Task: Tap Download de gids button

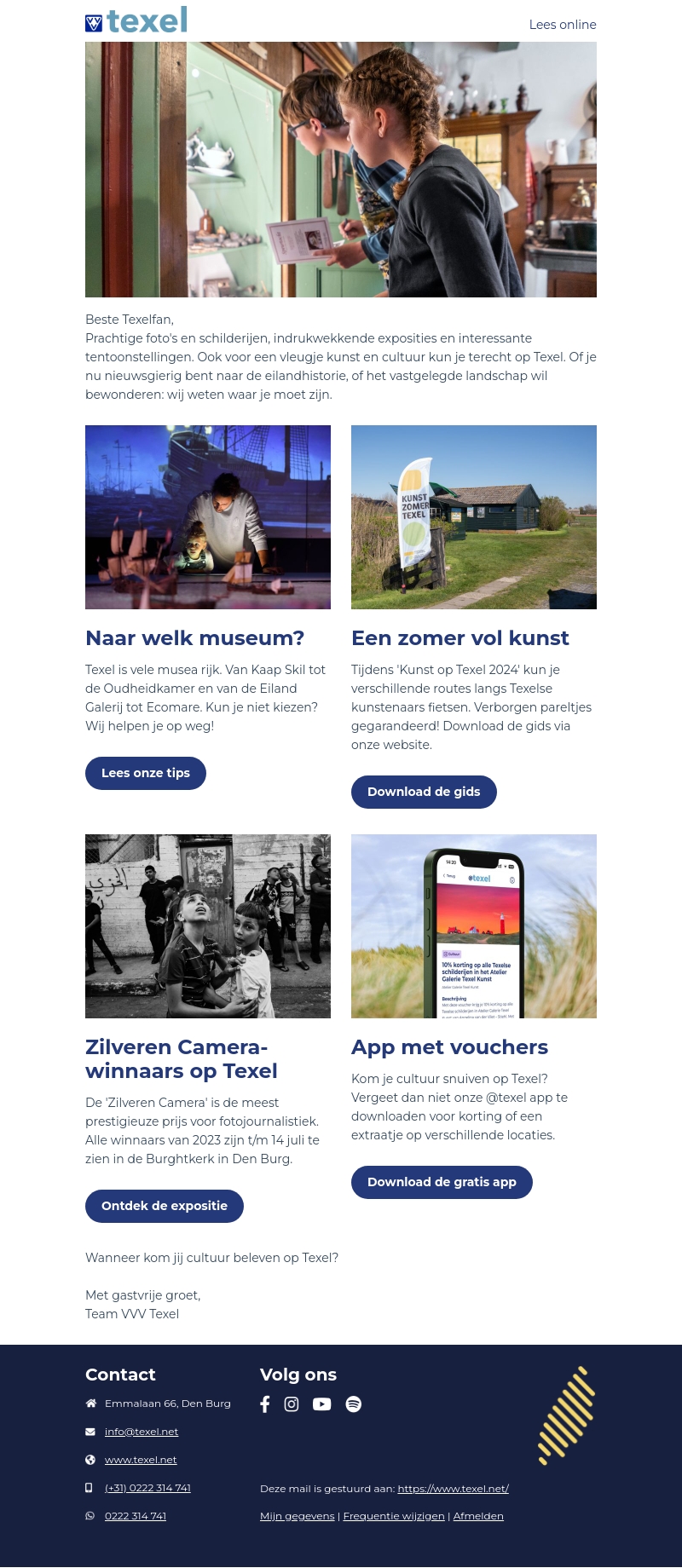Action: coord(424,792)
